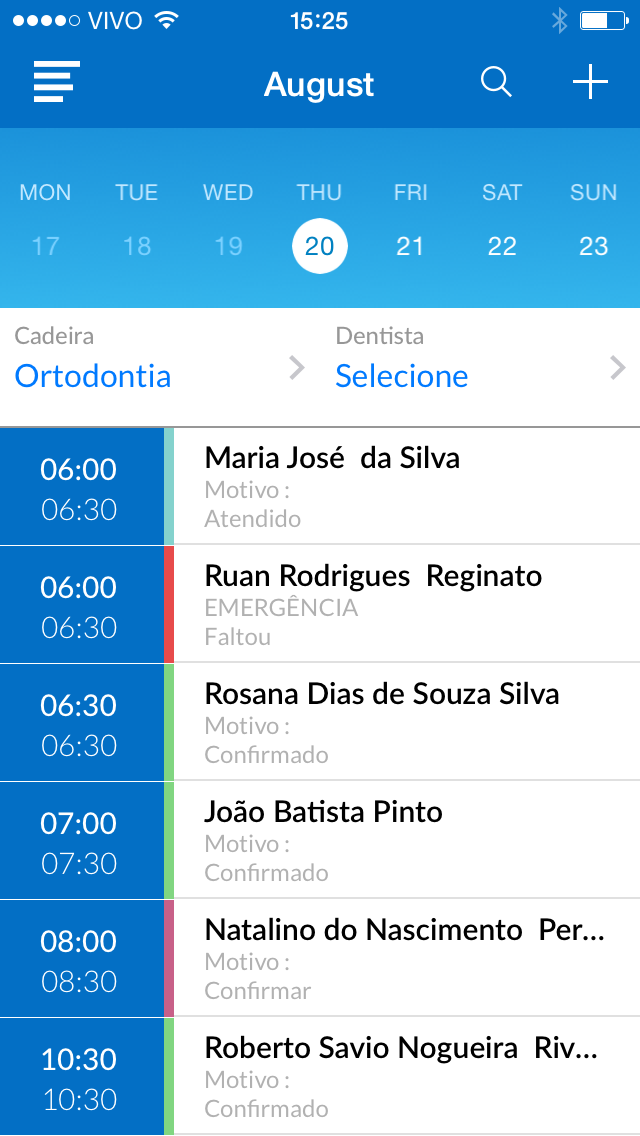Select Friday 21 in the week strip

click(410, 246)
